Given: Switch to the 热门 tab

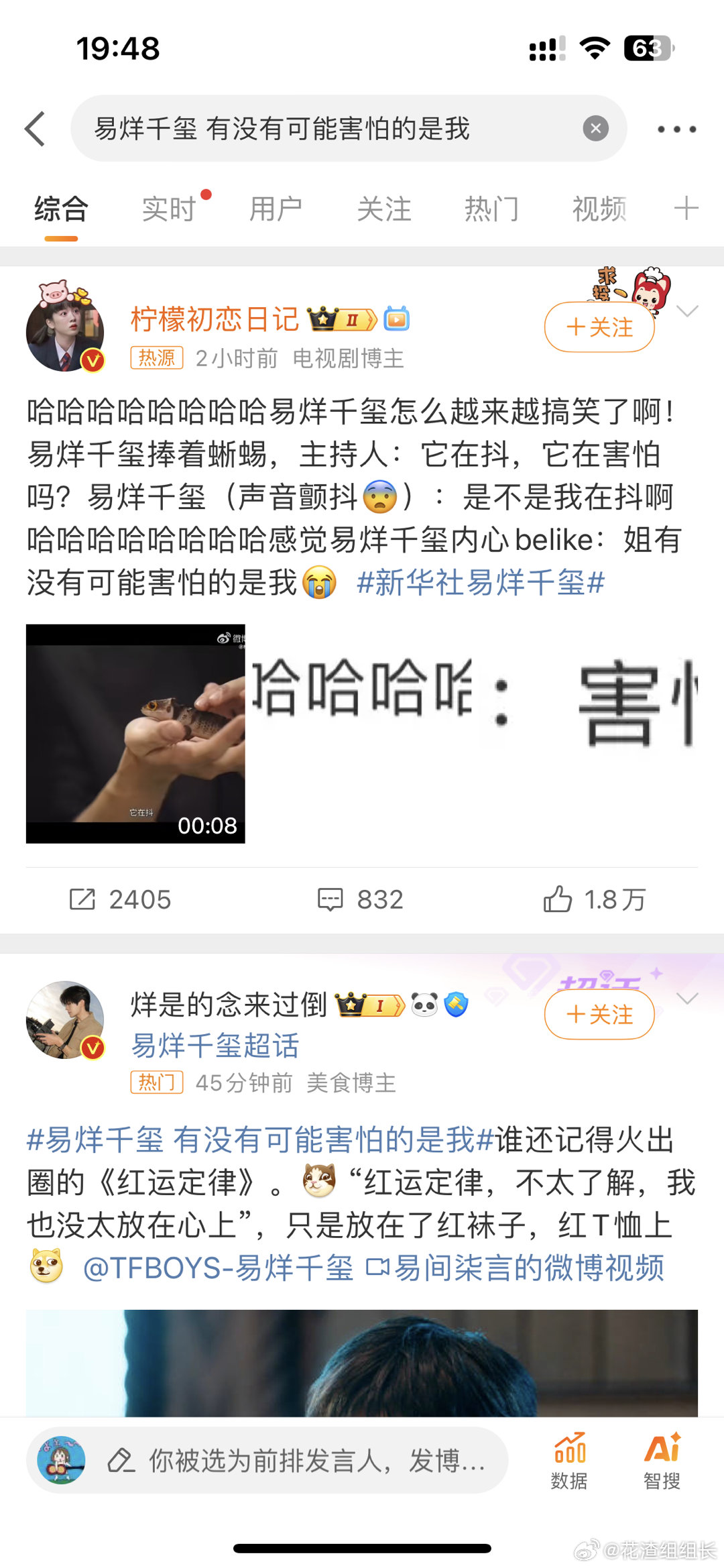Looking at the screenshot, I should point(491,209).
